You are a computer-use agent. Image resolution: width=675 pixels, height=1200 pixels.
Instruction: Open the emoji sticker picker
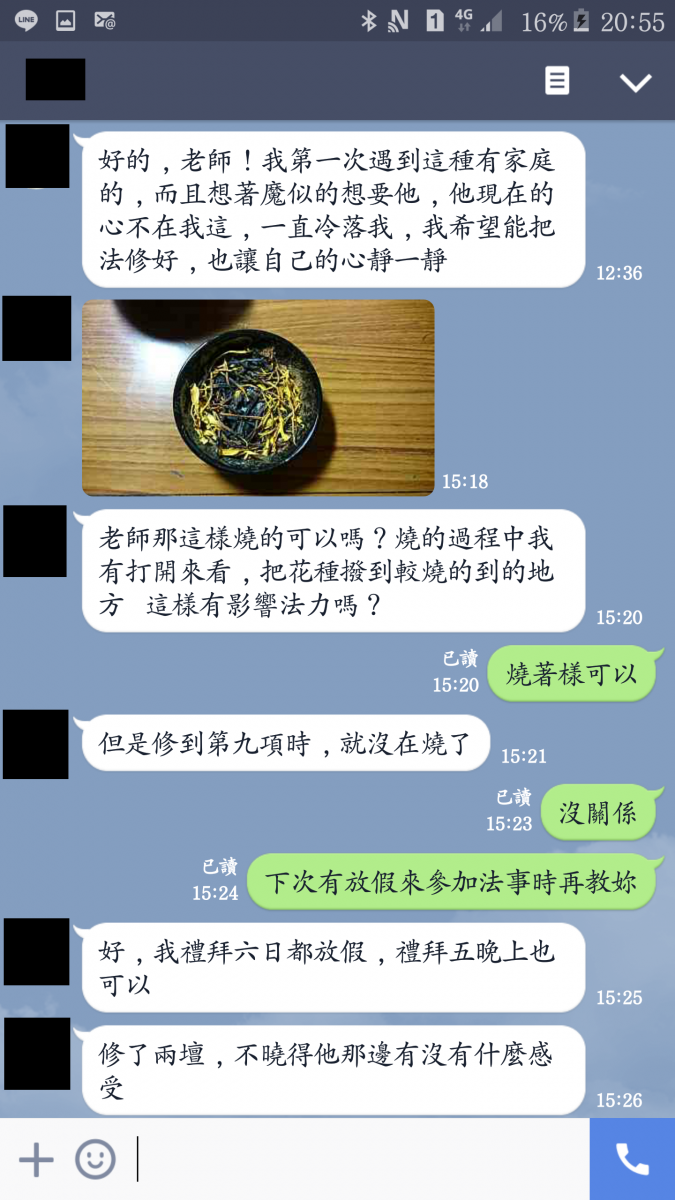[95, 1159]
